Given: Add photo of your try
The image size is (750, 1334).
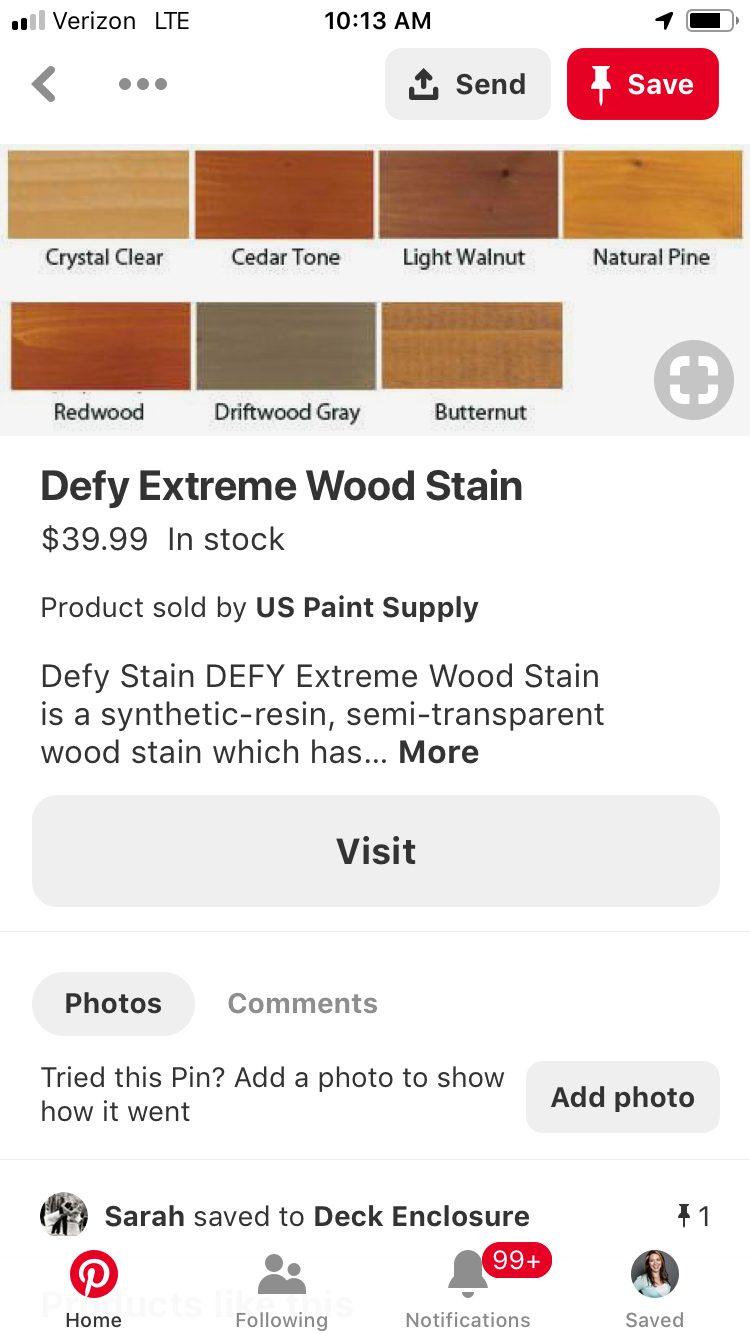Looking at the screenshot, I should click(x=622, y=1097).
